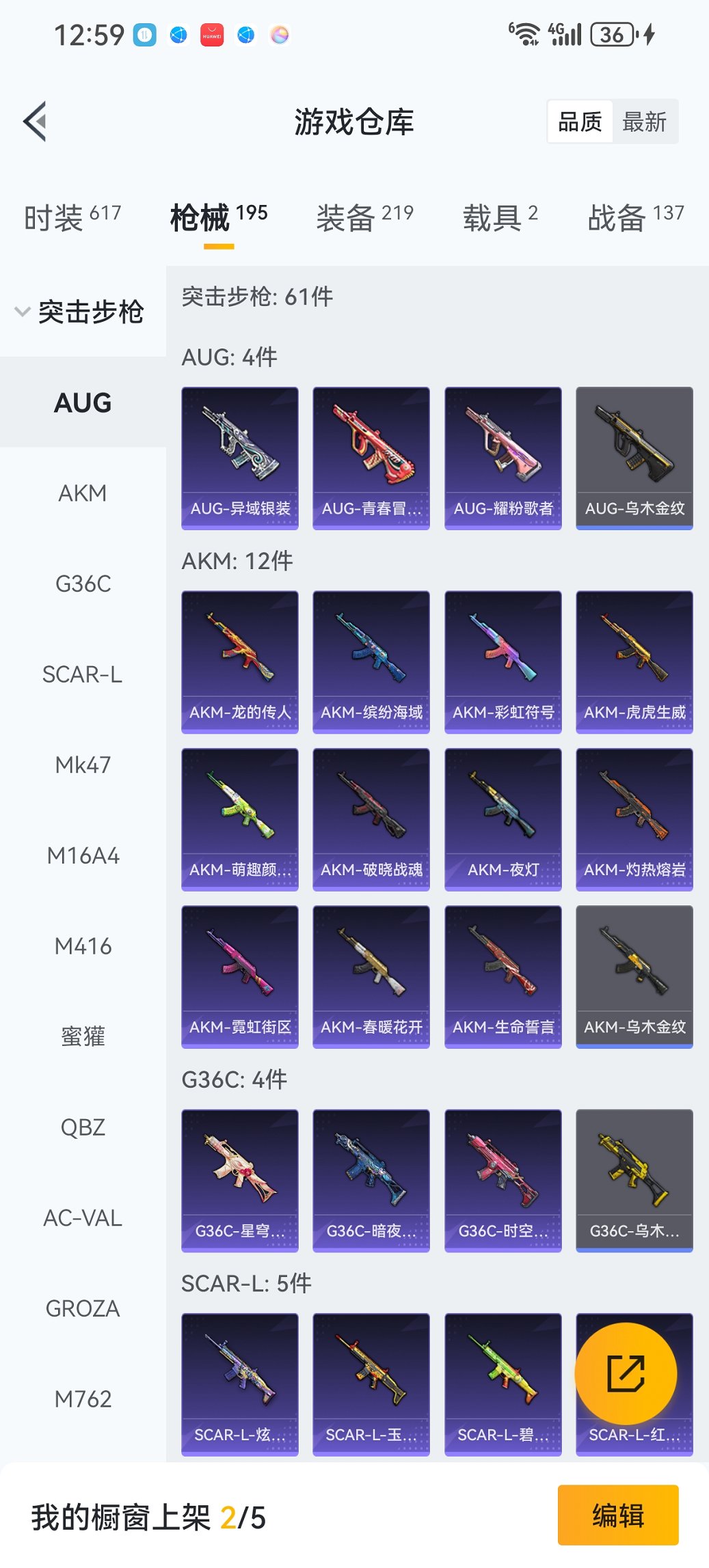The height and width of the screenshot is (1568, 709).
Task: Switch to the 装备 tab
Action: coord(364,217)
